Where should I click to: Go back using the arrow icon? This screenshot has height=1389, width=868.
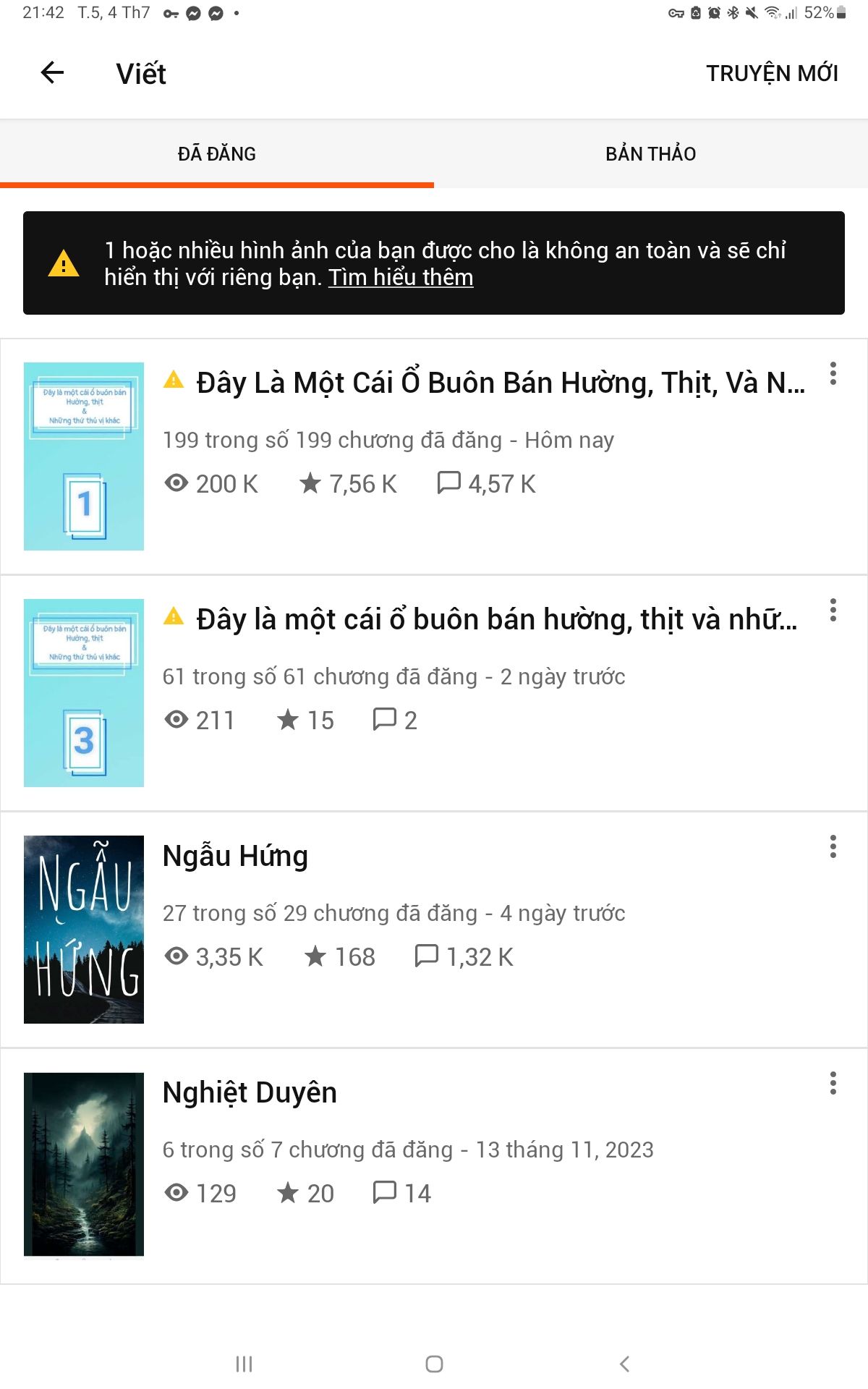click(52, 72)
